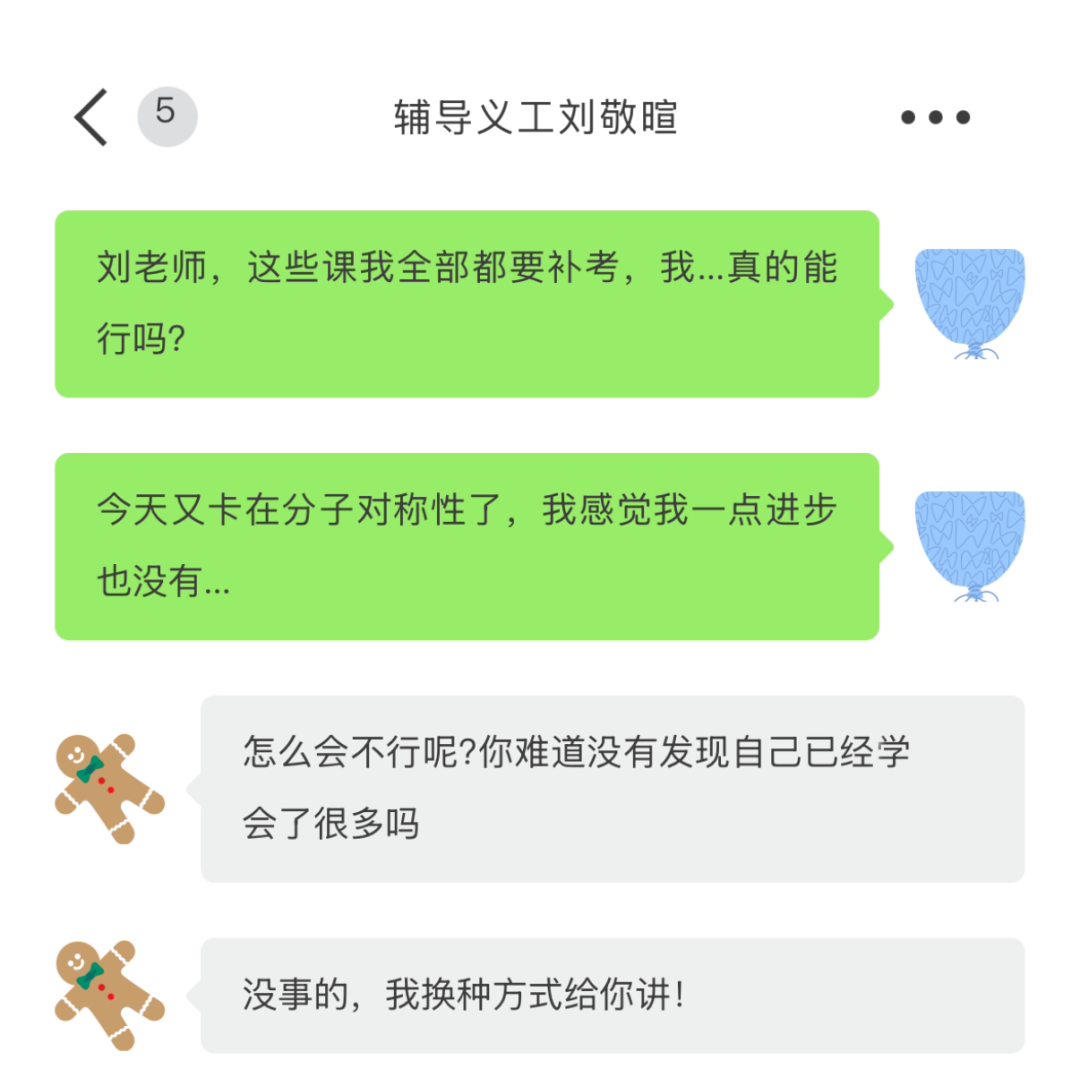Expand conversation details using the back chevron
Screen dimensions: 1080x1086
[x=90, y=117]
